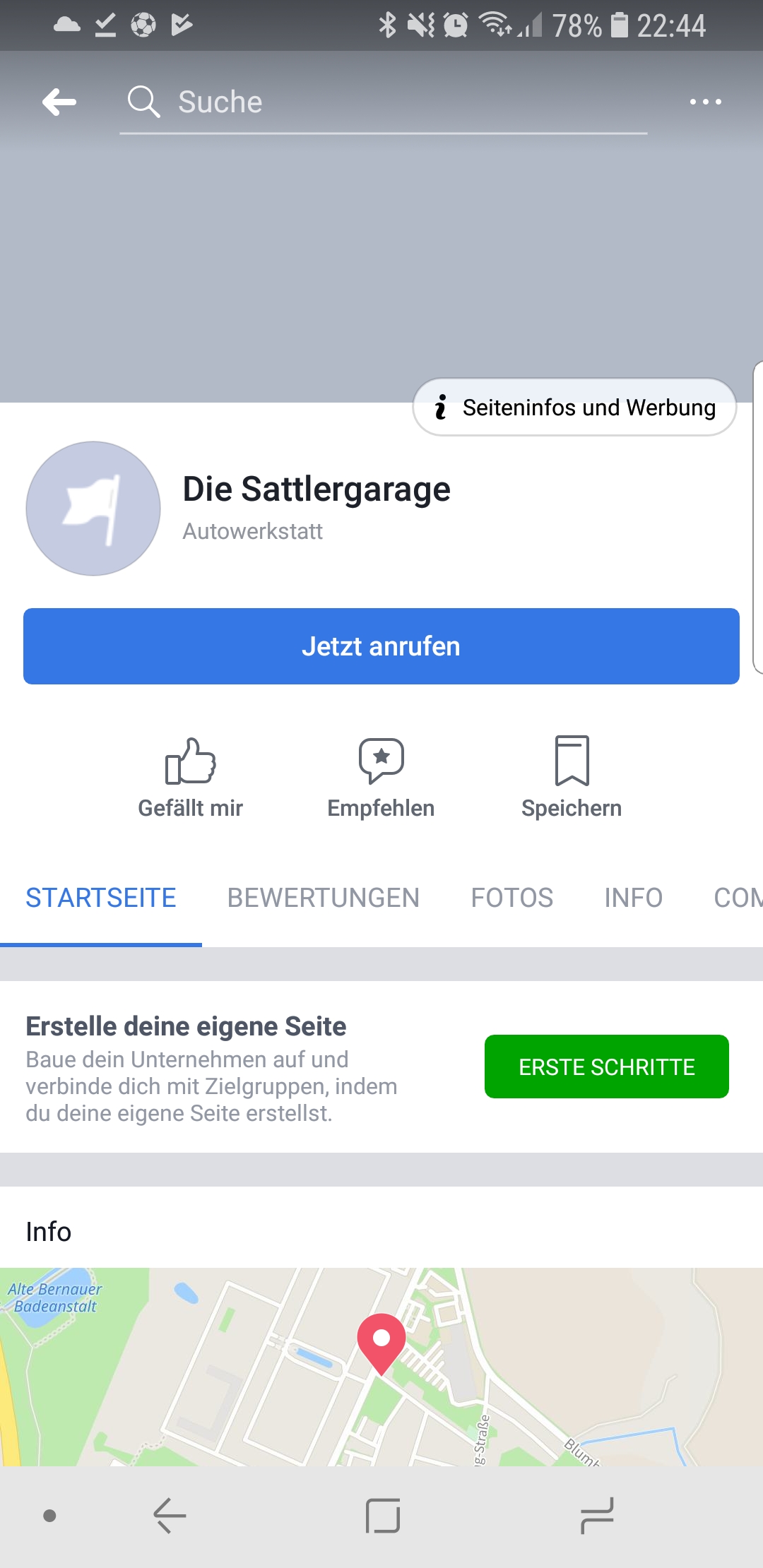
Task: Tap the system home button
Action: [383, 1516]
